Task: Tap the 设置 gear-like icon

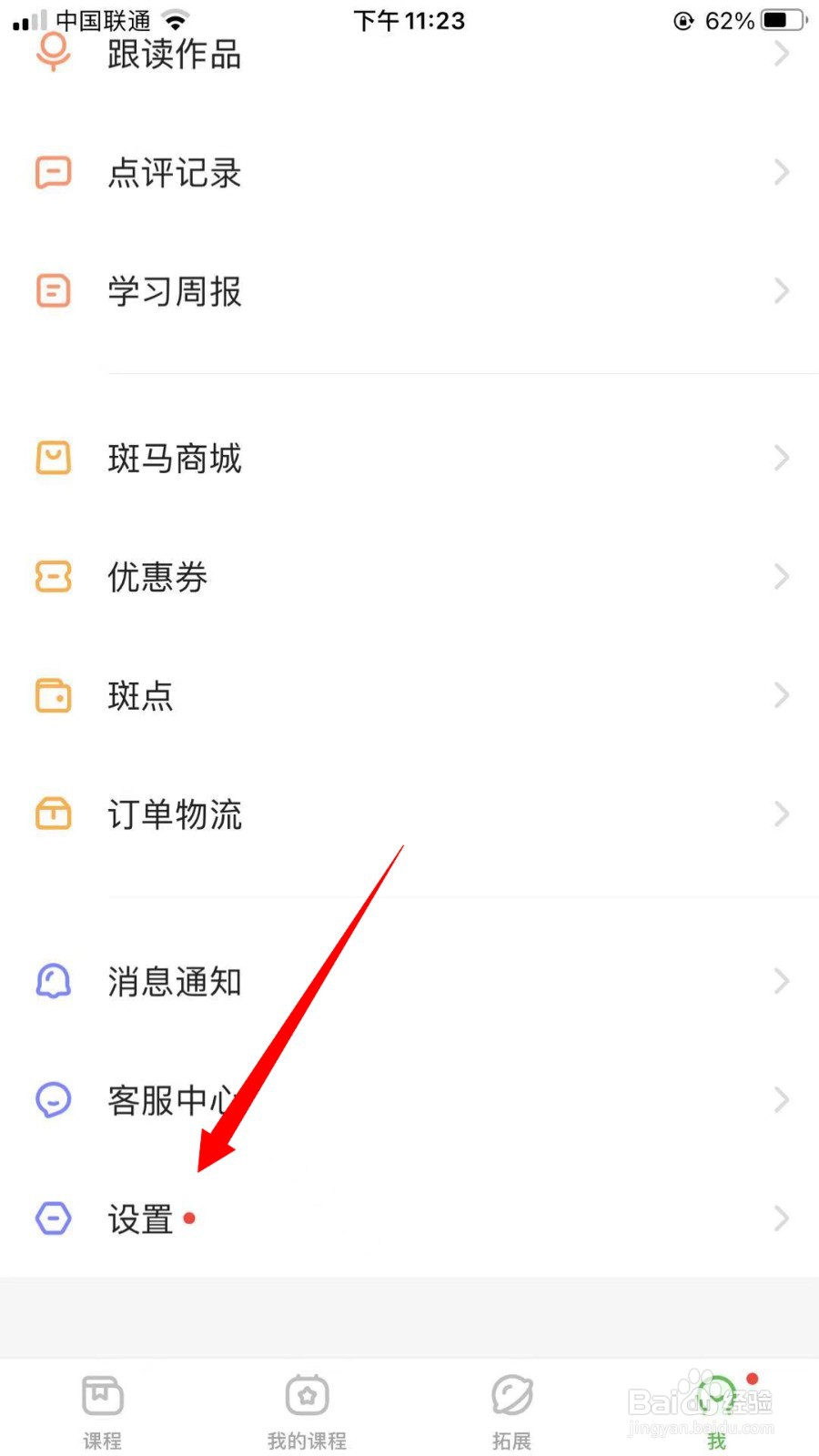Action: (53, 1218)
